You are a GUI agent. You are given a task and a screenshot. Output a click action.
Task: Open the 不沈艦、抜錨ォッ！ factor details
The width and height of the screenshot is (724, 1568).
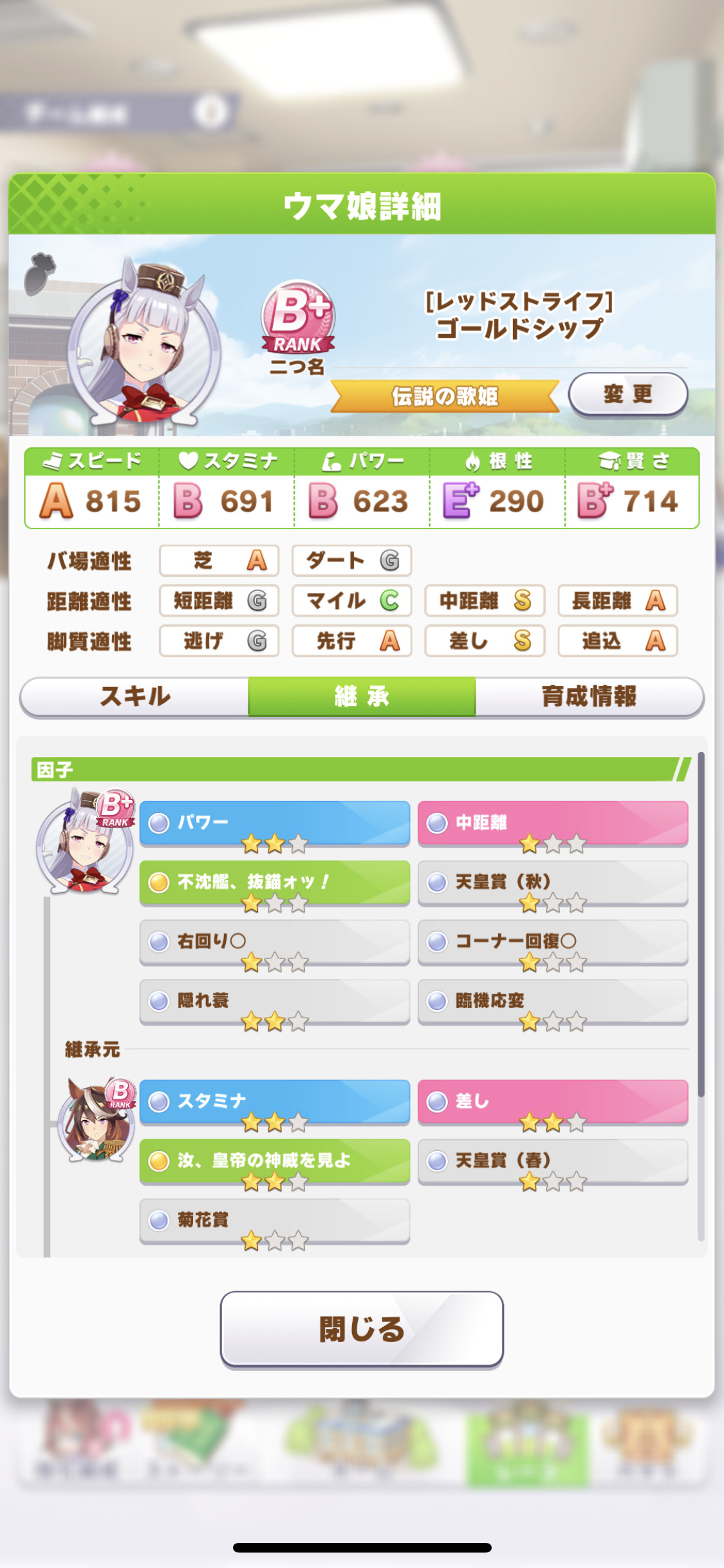(275, 882)
